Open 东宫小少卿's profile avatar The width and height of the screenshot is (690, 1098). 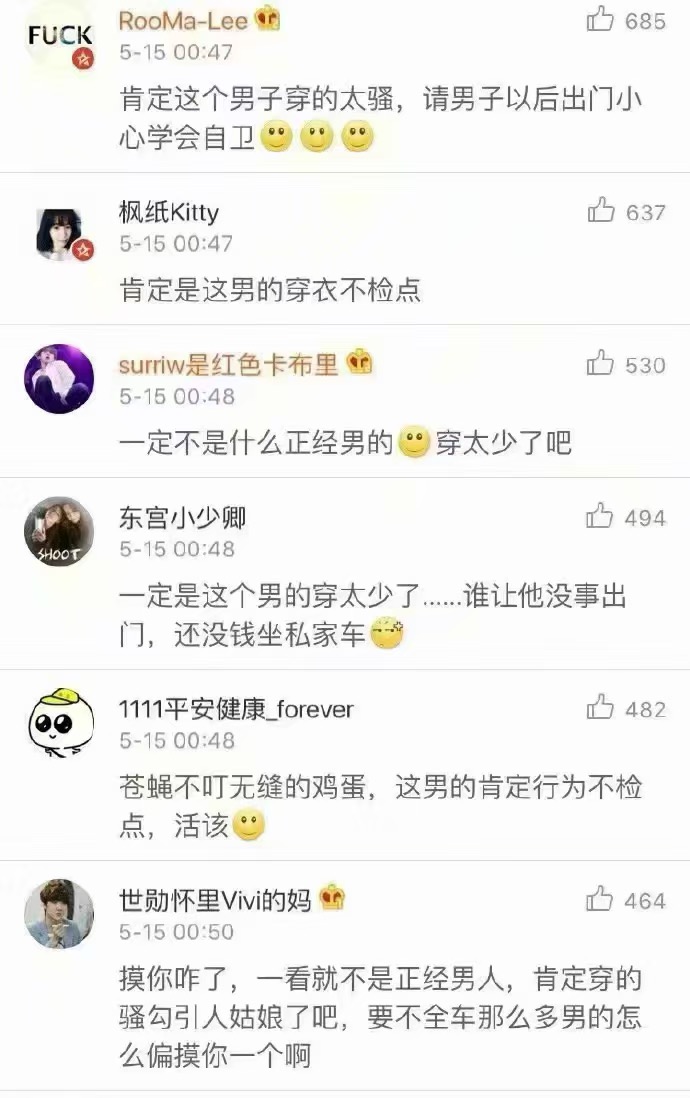coord(60,531)
